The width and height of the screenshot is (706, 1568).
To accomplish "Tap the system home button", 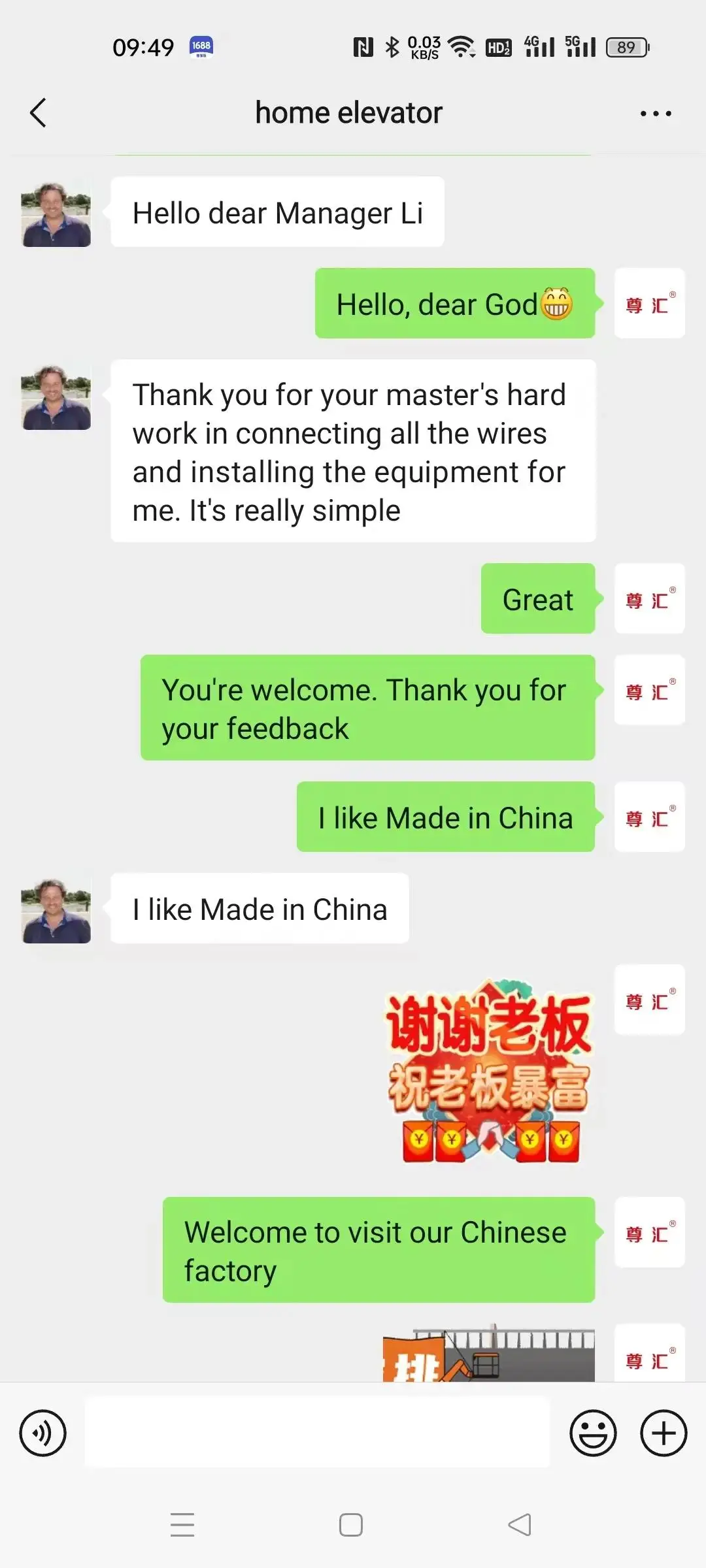I will 351,1525.
